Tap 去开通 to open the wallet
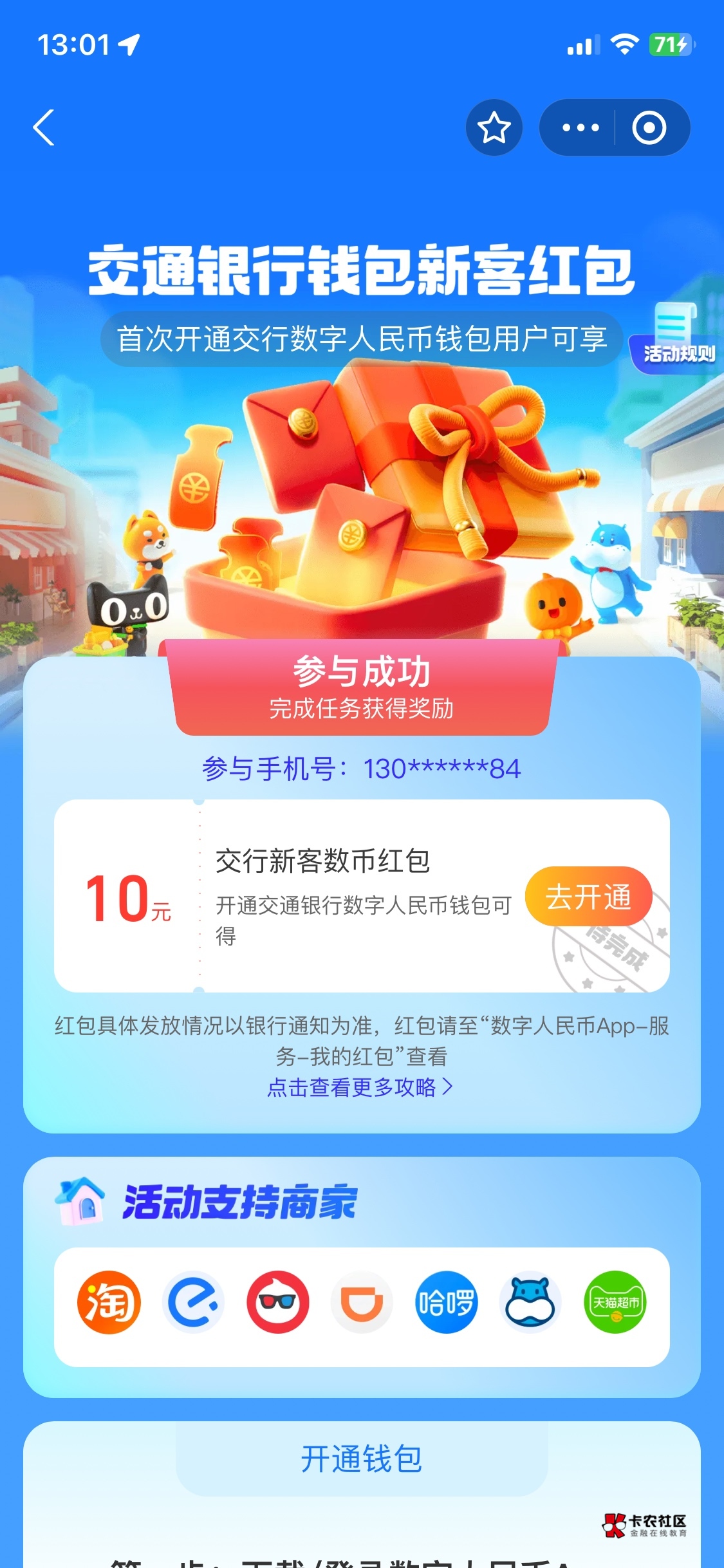The image size is (724, 1568). point(589,897)
